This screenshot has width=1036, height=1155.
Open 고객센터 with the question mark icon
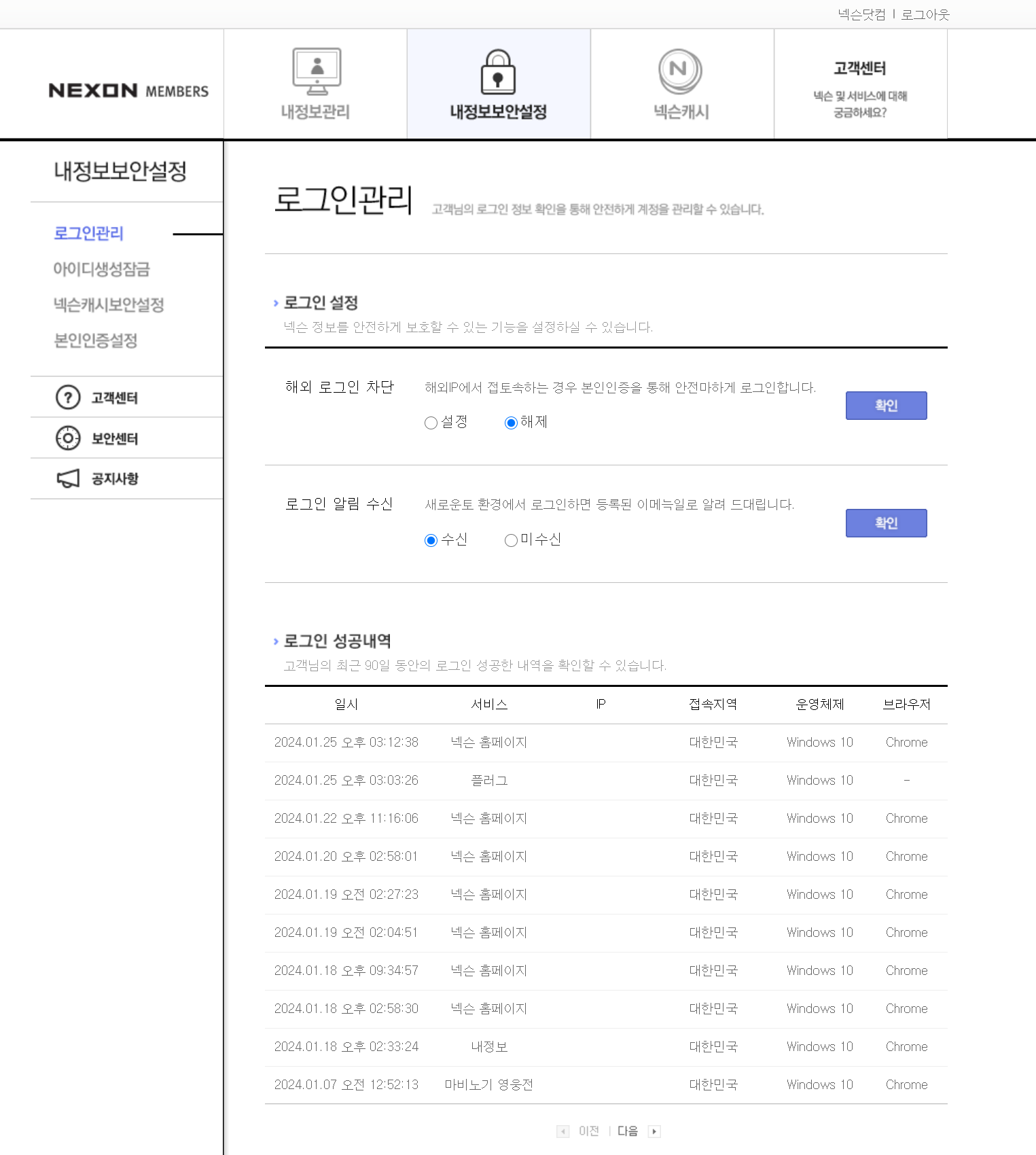tap(114, 397)
